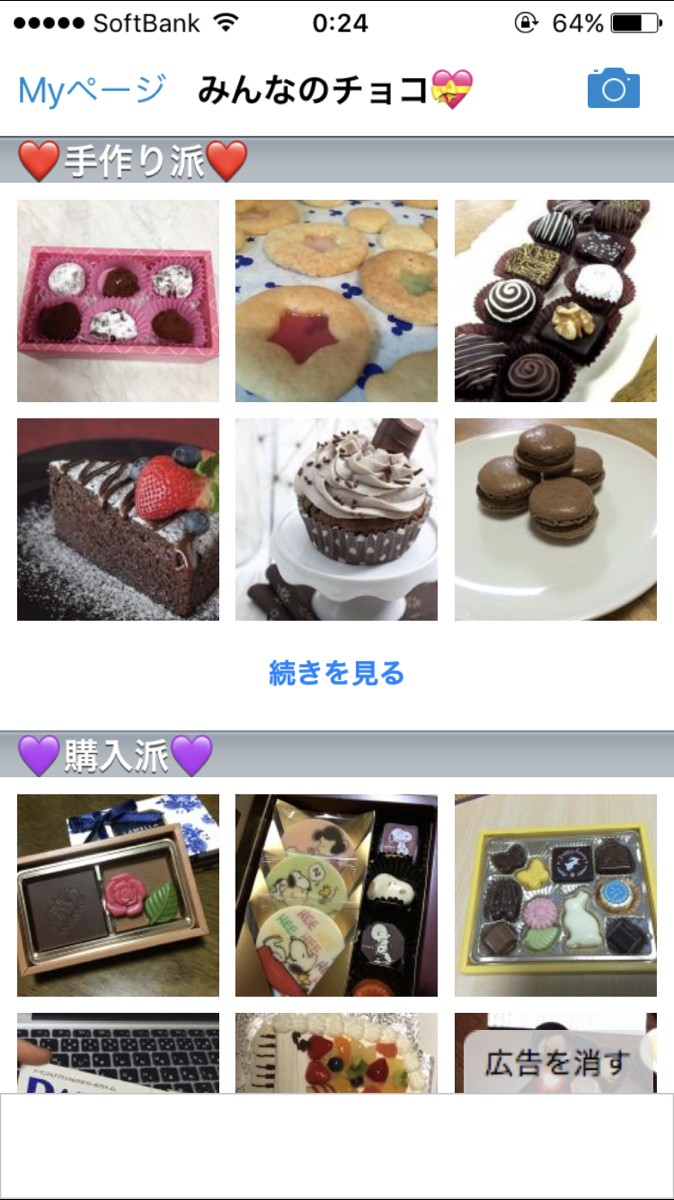This screenshot has width=674, height=1200.
Task: Tap 続きを見る to see more handmade chocolates
Action: [x=336, y=674]
